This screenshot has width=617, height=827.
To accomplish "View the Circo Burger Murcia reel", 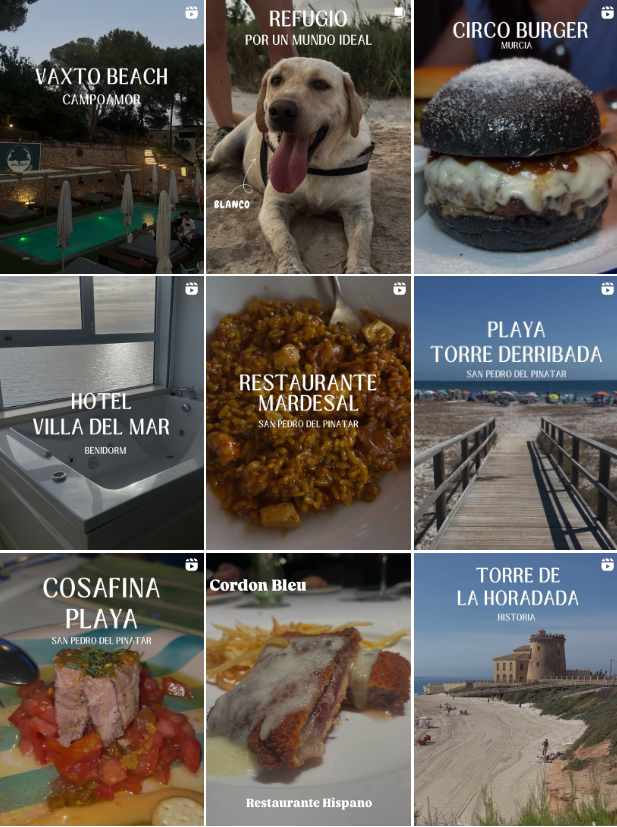I will tap(515, 137).
